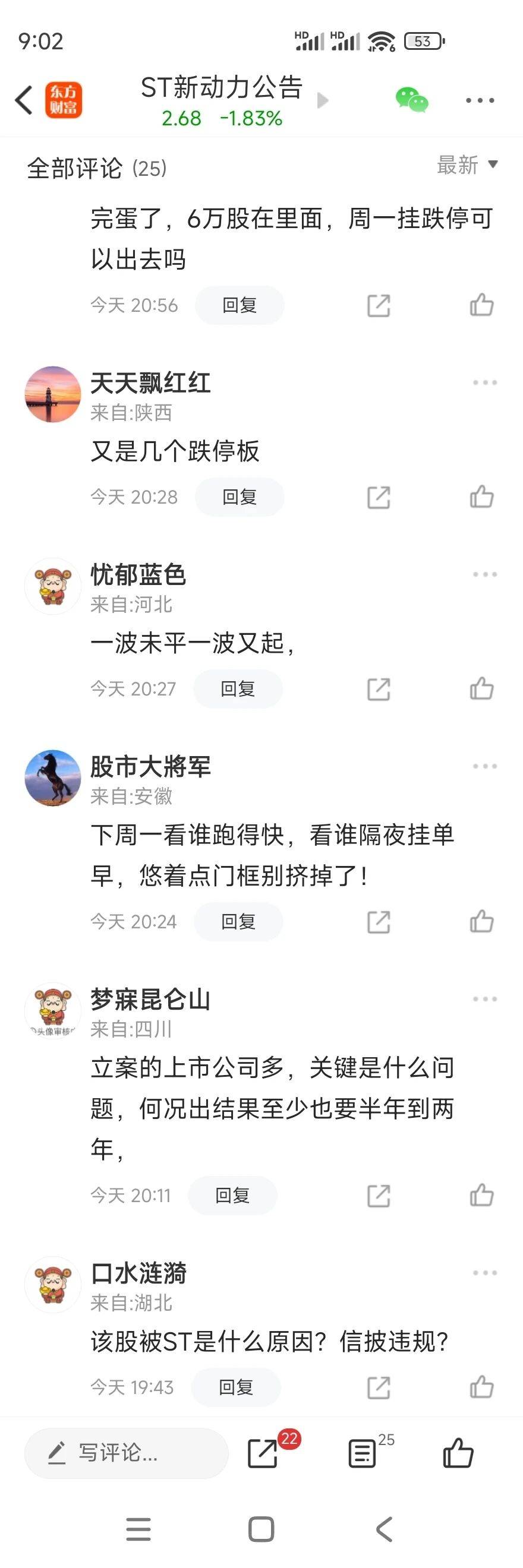View 股市大將军's profile avatar

[x=53, y=777]
